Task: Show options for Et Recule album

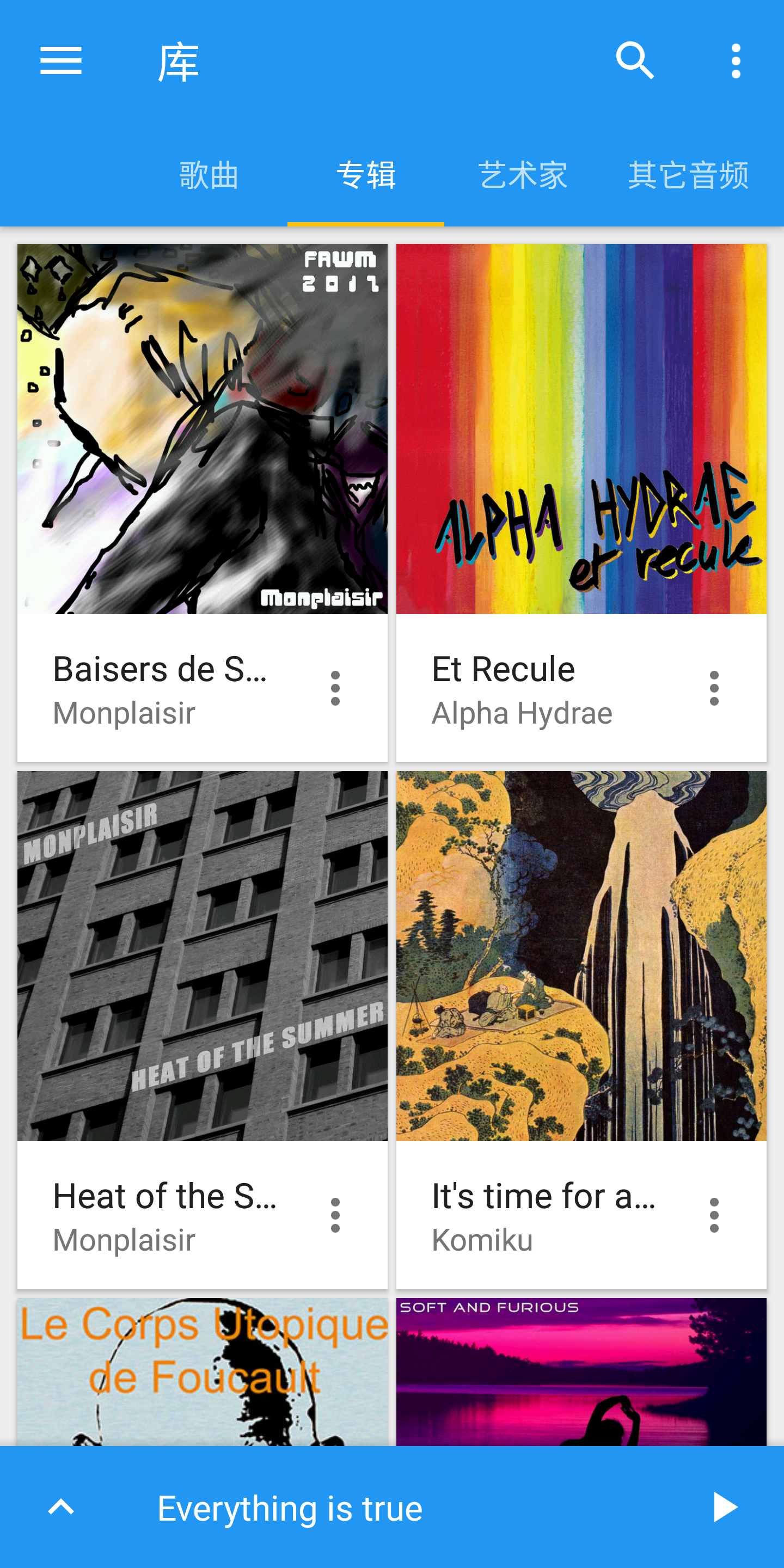Action: [x=714, y=688]
